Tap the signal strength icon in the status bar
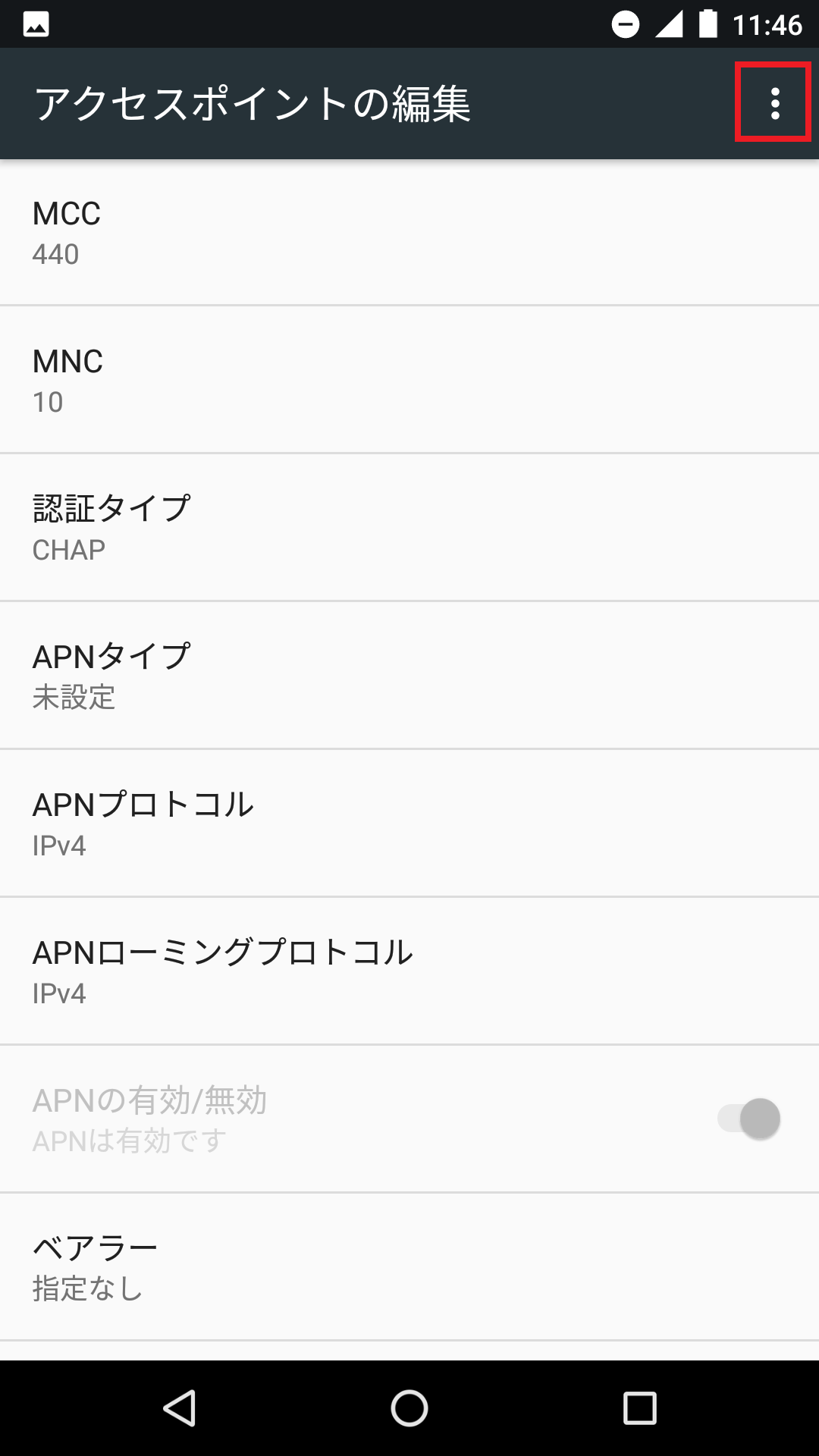 (x=667, y=23)
